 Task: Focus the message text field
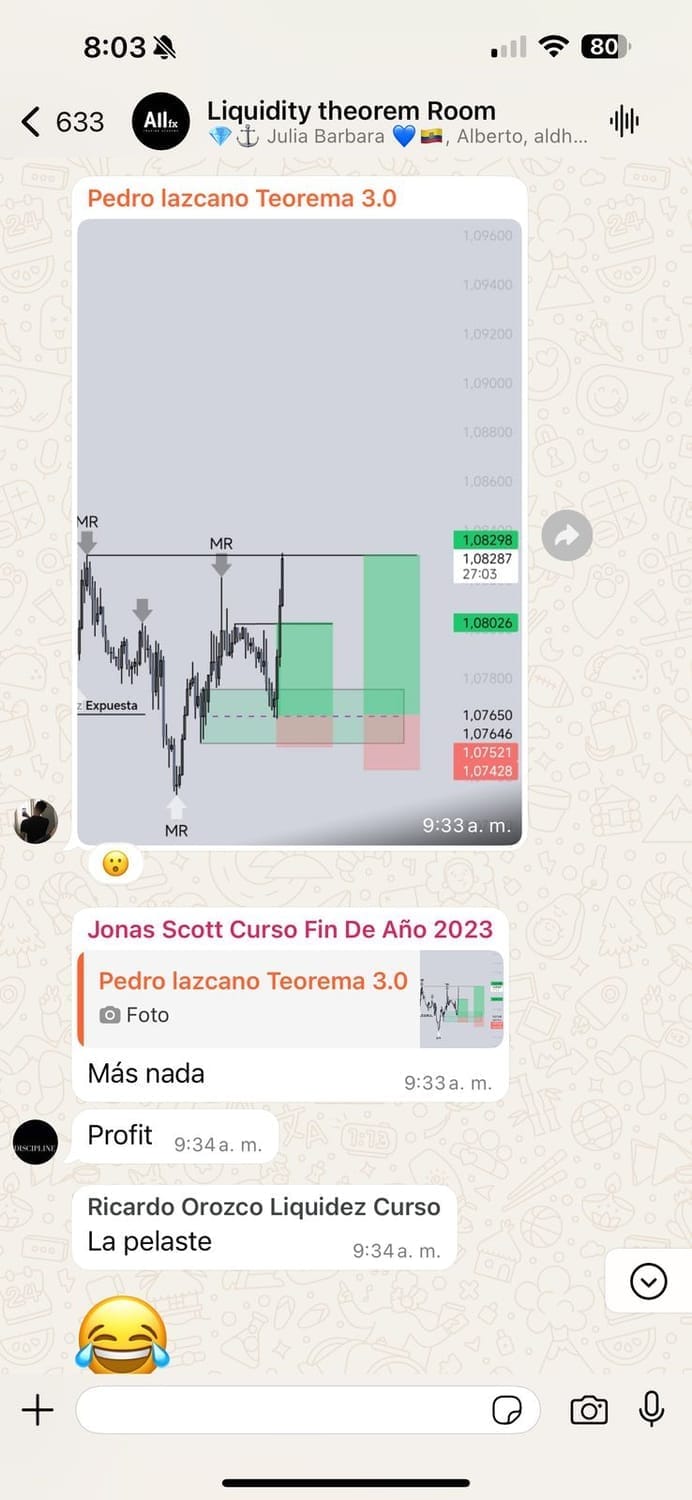pos(280,1410)
